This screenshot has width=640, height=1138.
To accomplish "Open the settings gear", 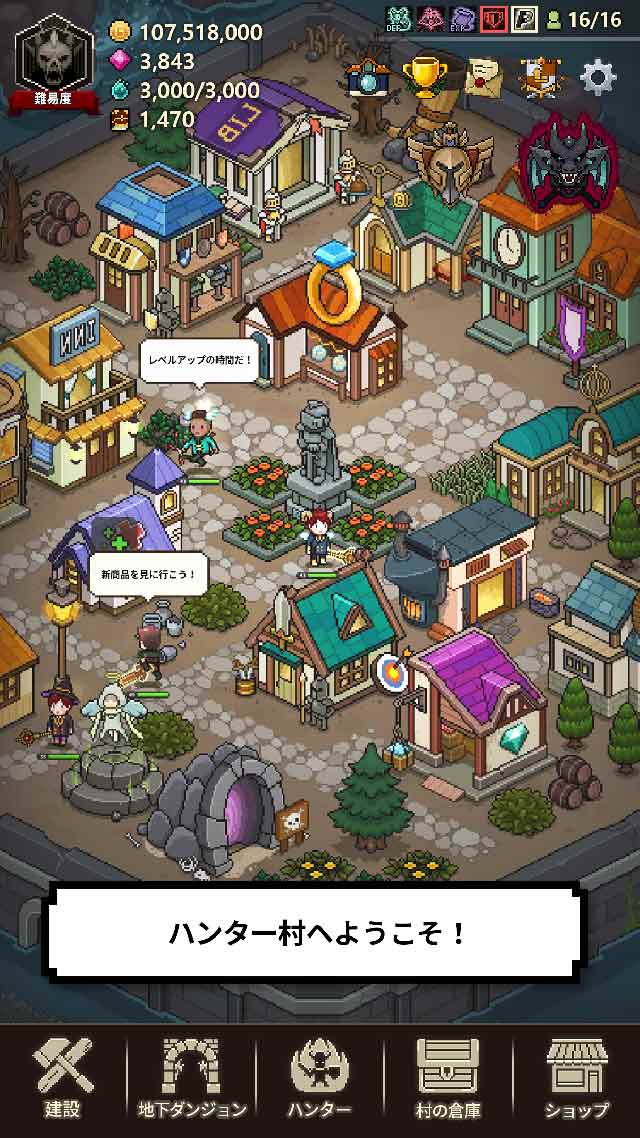I will 598,77.
